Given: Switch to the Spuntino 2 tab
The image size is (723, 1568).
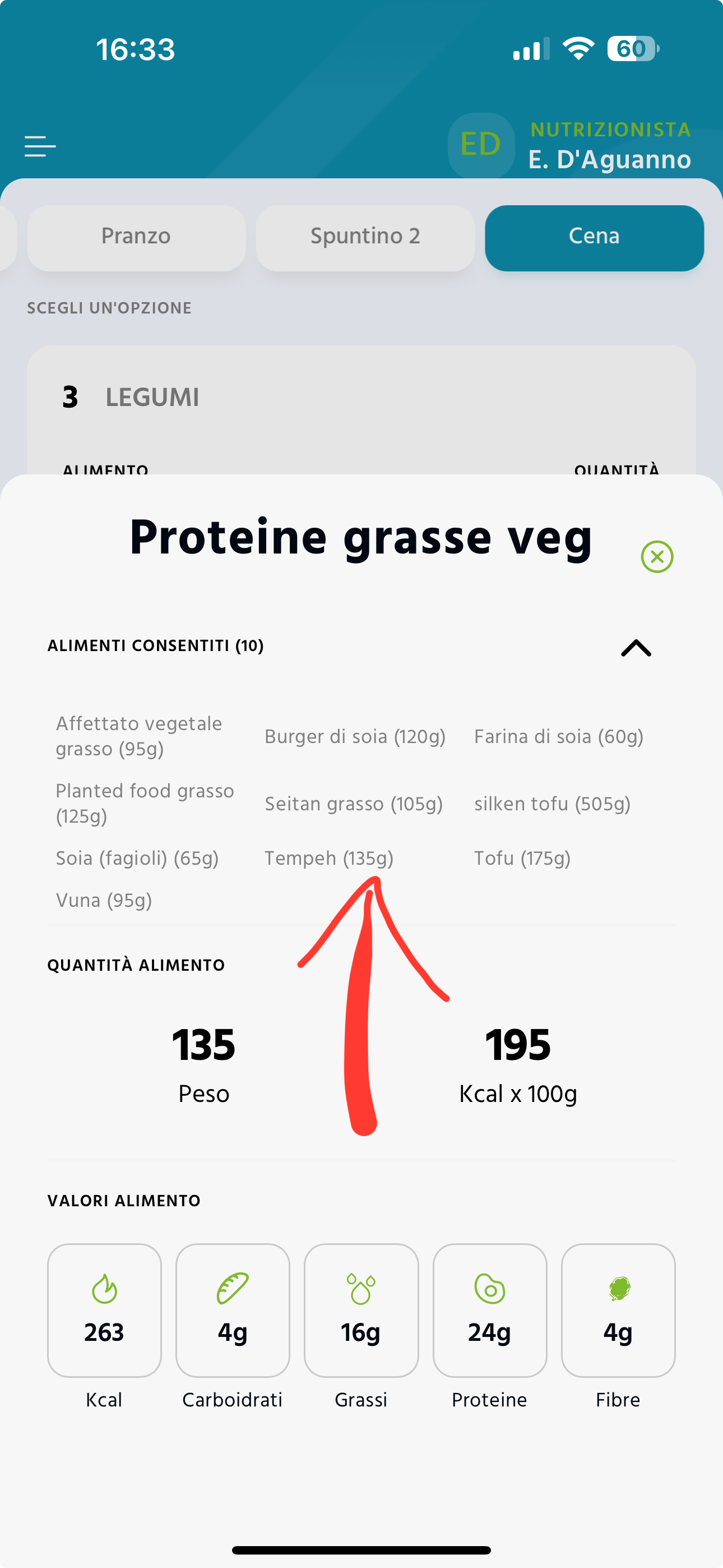Looking at the screenshot, I should click(365, 237).
